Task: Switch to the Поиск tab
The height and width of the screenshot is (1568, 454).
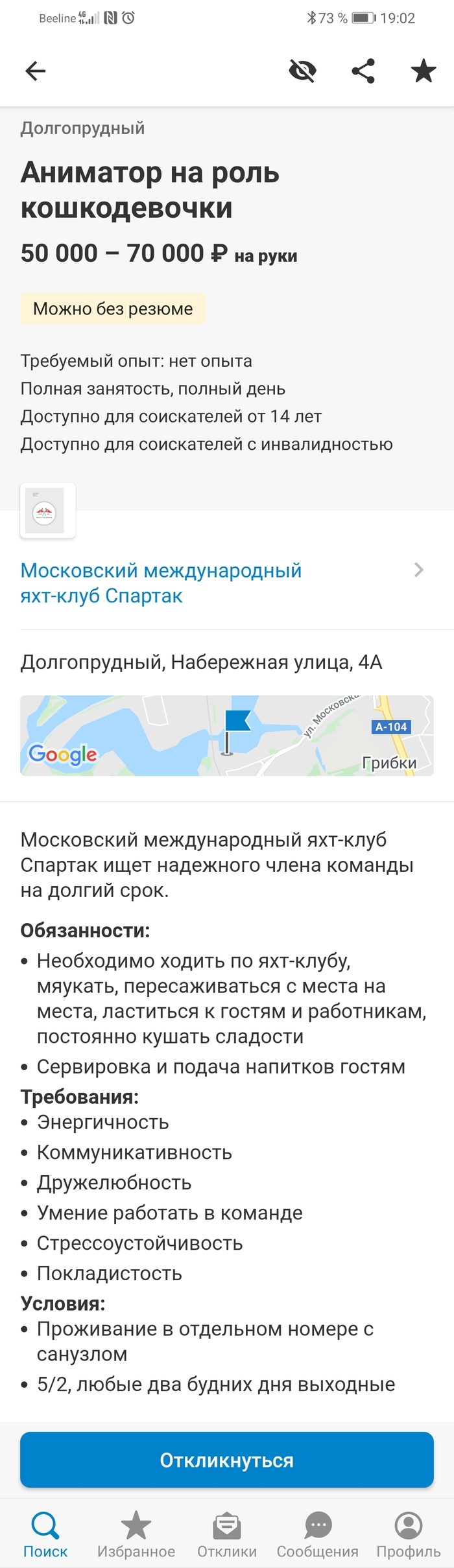Action: coord(45,1534)
